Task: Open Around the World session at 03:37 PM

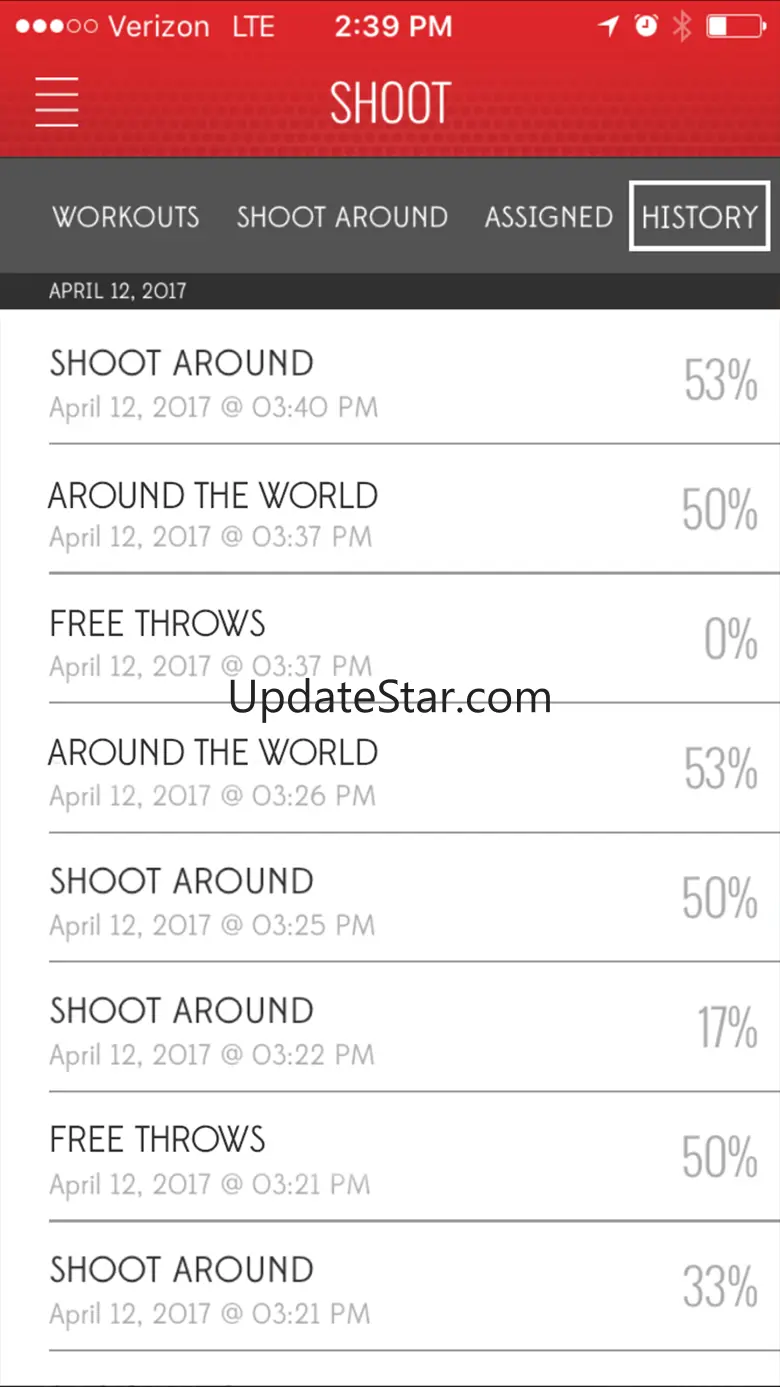Action: (x=390, y=509)
